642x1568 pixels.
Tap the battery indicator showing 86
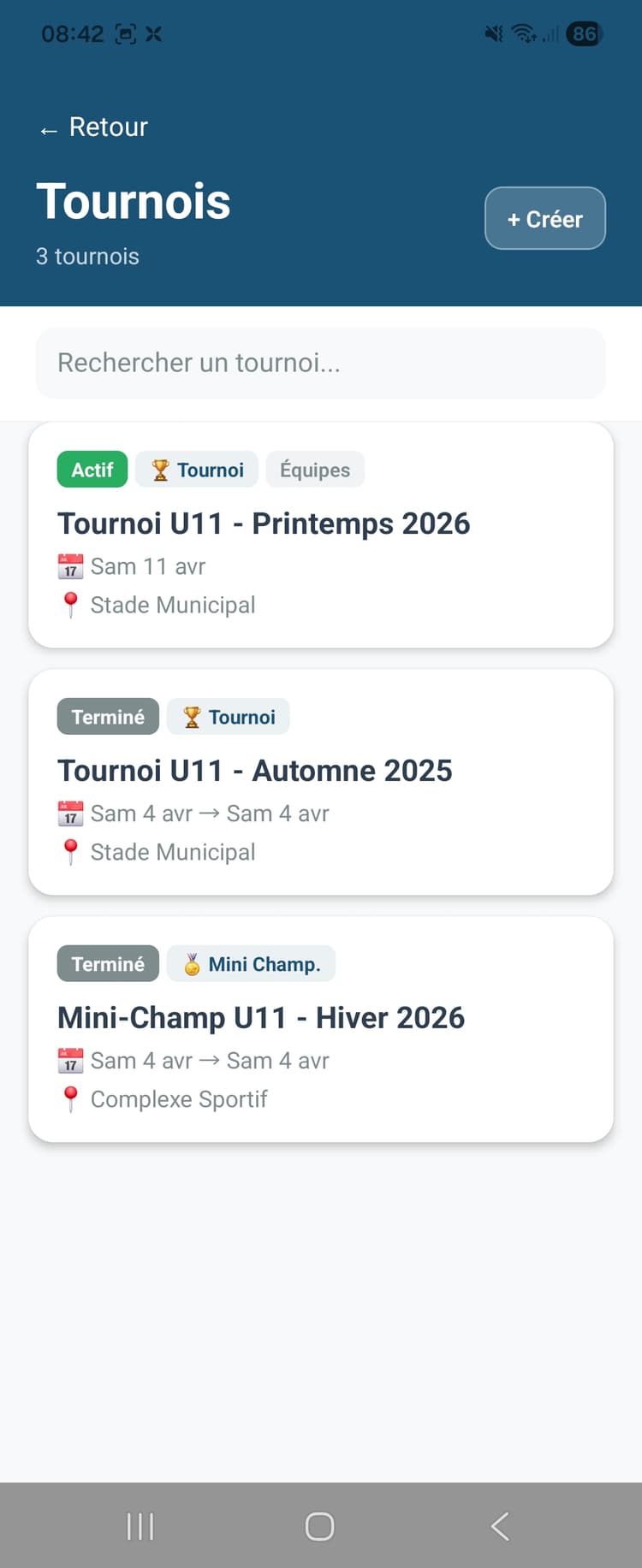click(583, 35)
